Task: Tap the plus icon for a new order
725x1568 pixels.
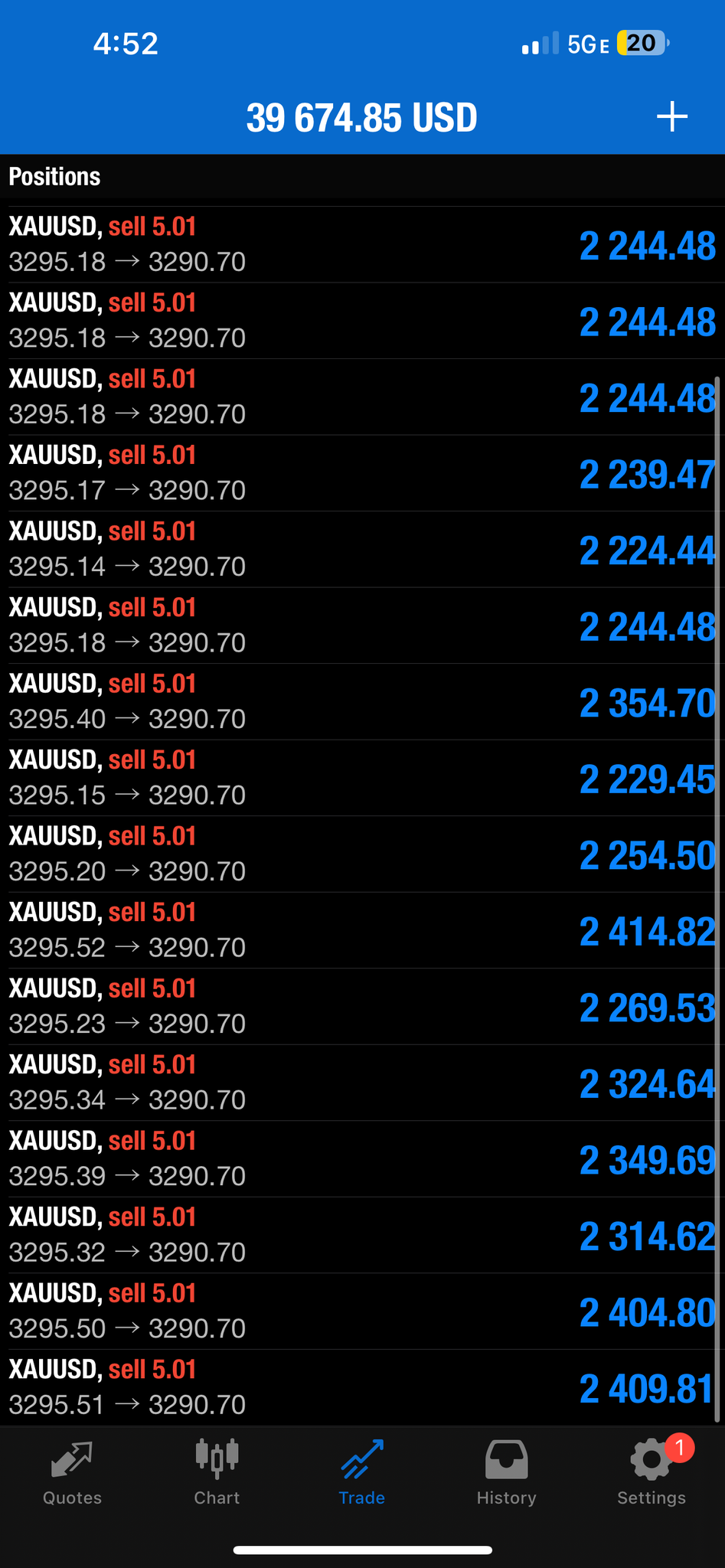Action: click(x=671, y=117)
